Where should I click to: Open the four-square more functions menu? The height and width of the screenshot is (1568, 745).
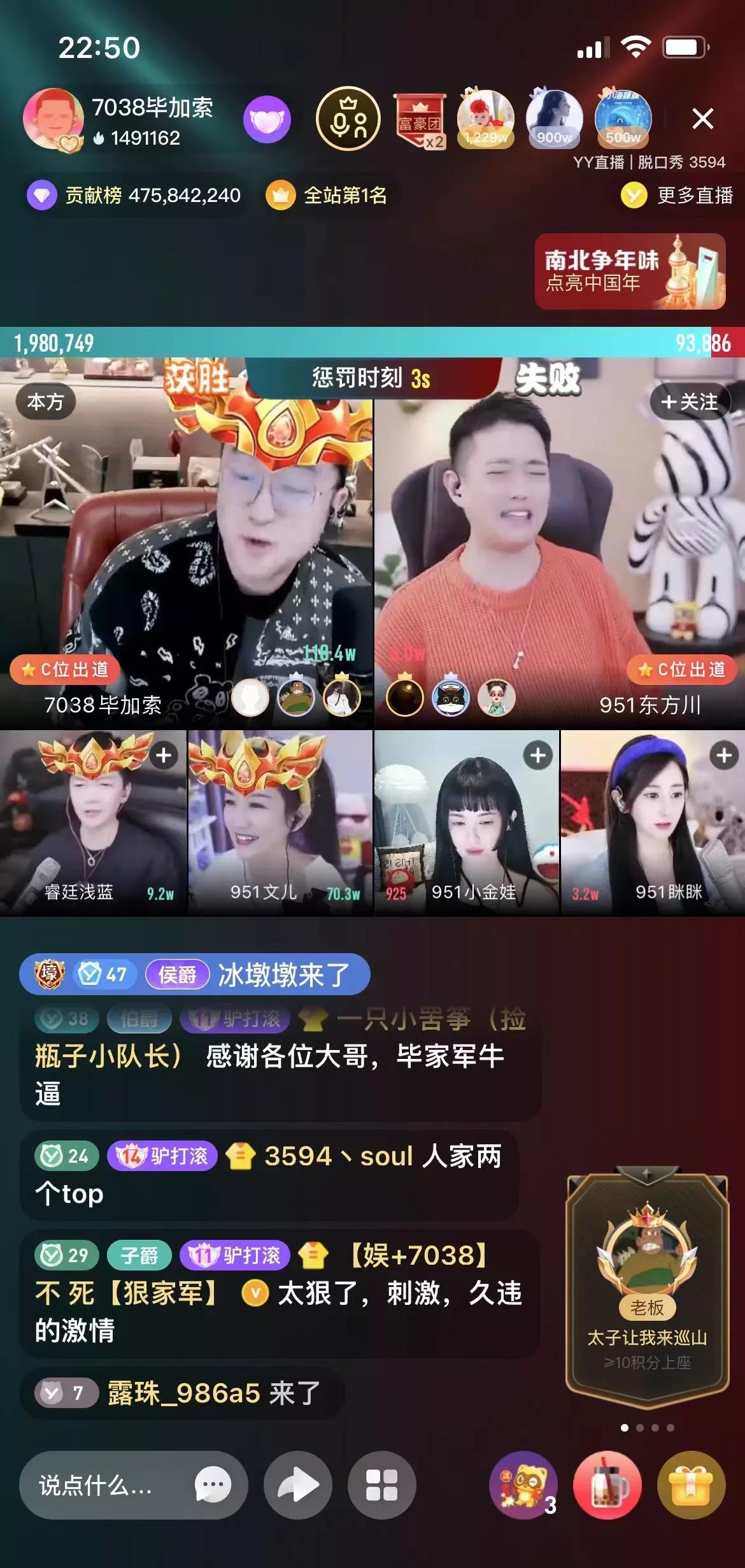382,1486
